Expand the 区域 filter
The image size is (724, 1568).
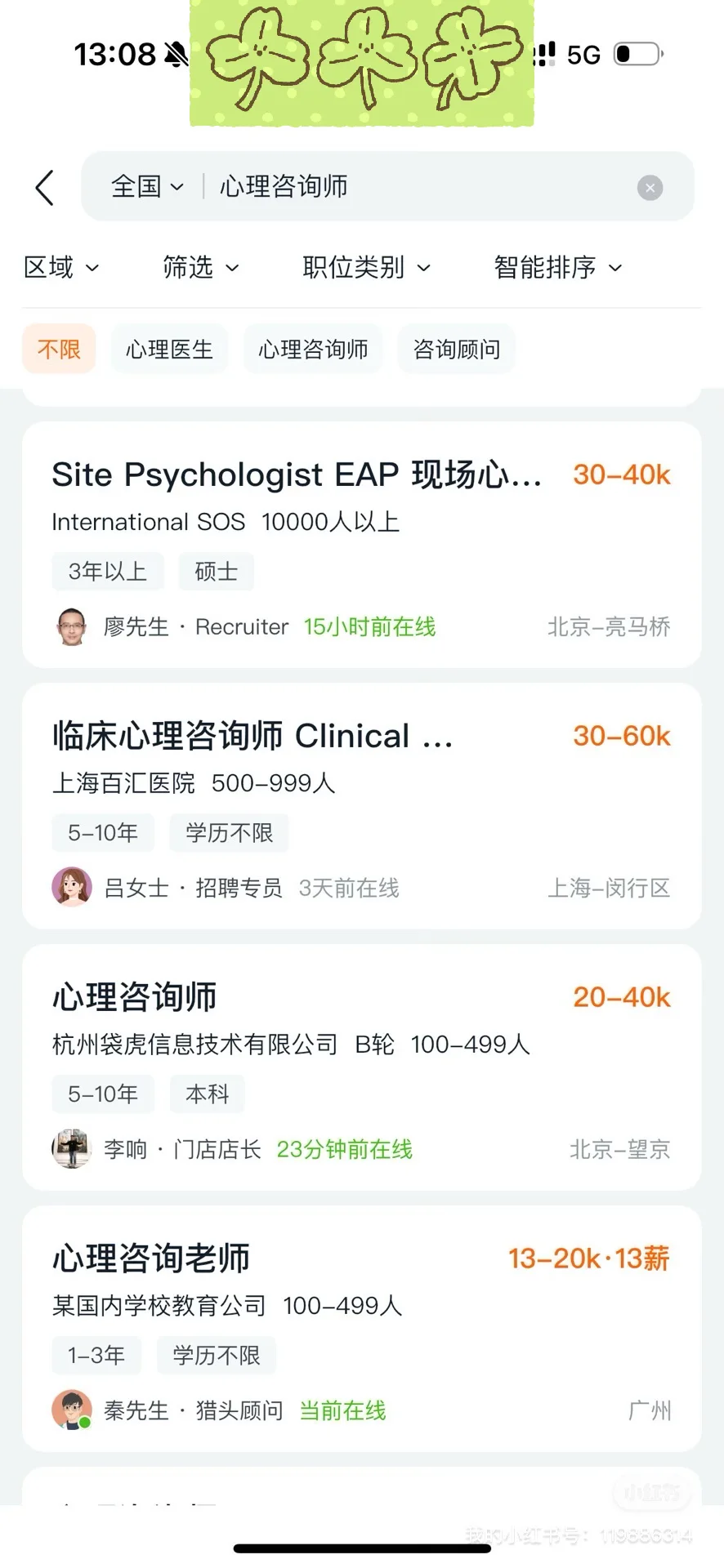click(61, 267)
